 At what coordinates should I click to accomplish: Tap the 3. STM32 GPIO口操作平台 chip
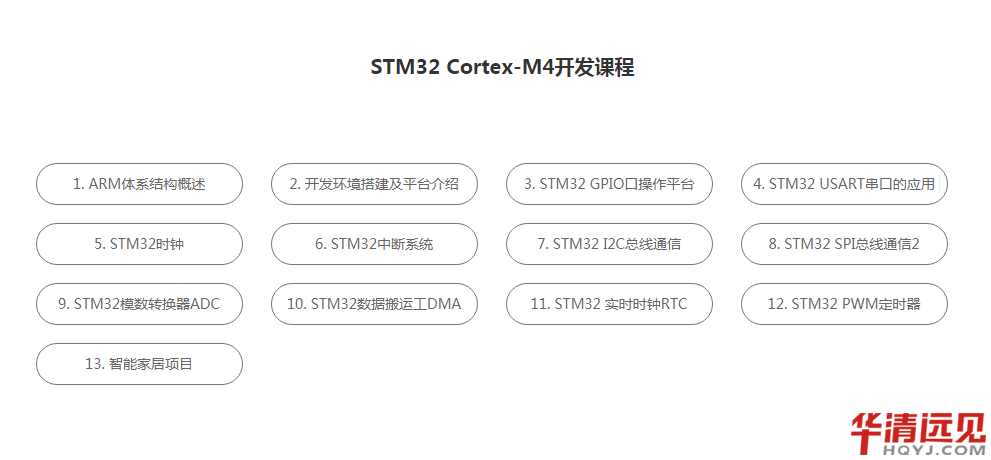coord(609,184)
